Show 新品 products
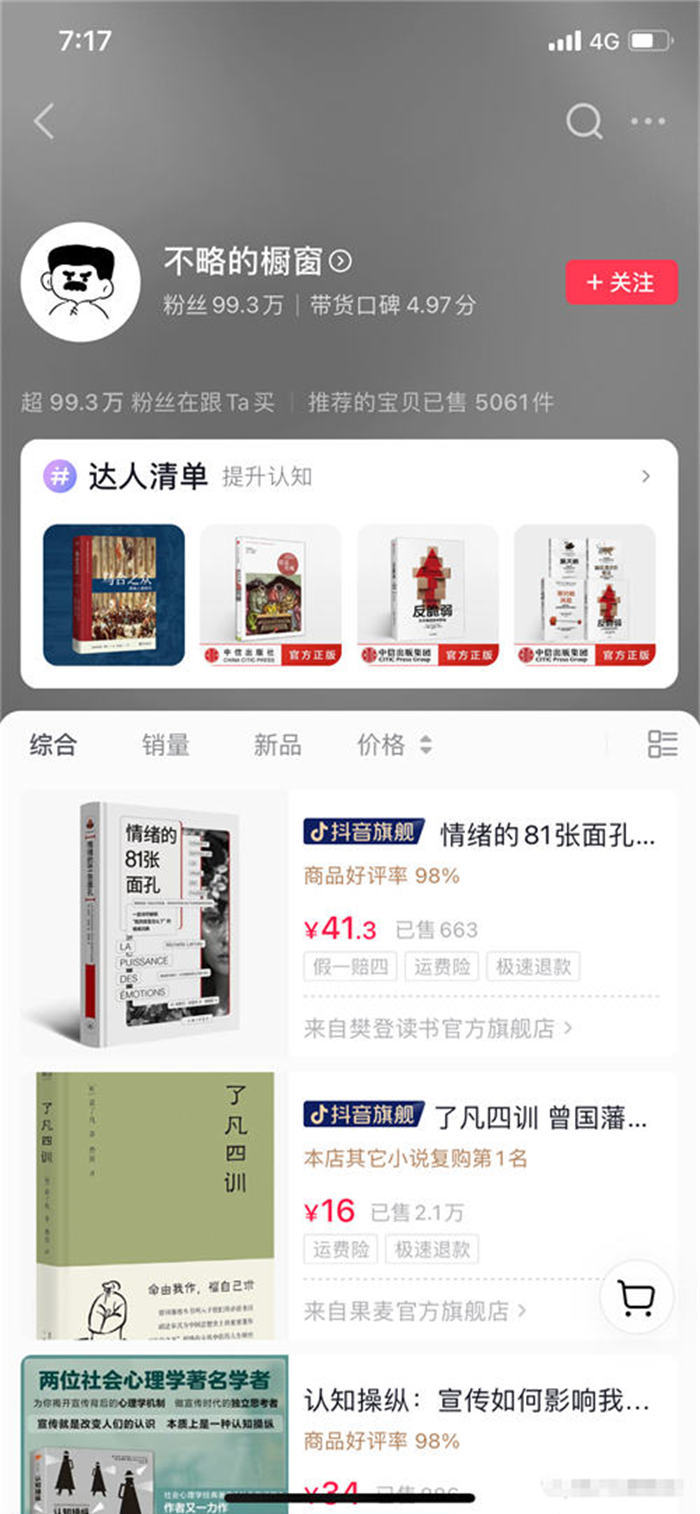This screenshot has width=700, height=1514. coord(277,744)
